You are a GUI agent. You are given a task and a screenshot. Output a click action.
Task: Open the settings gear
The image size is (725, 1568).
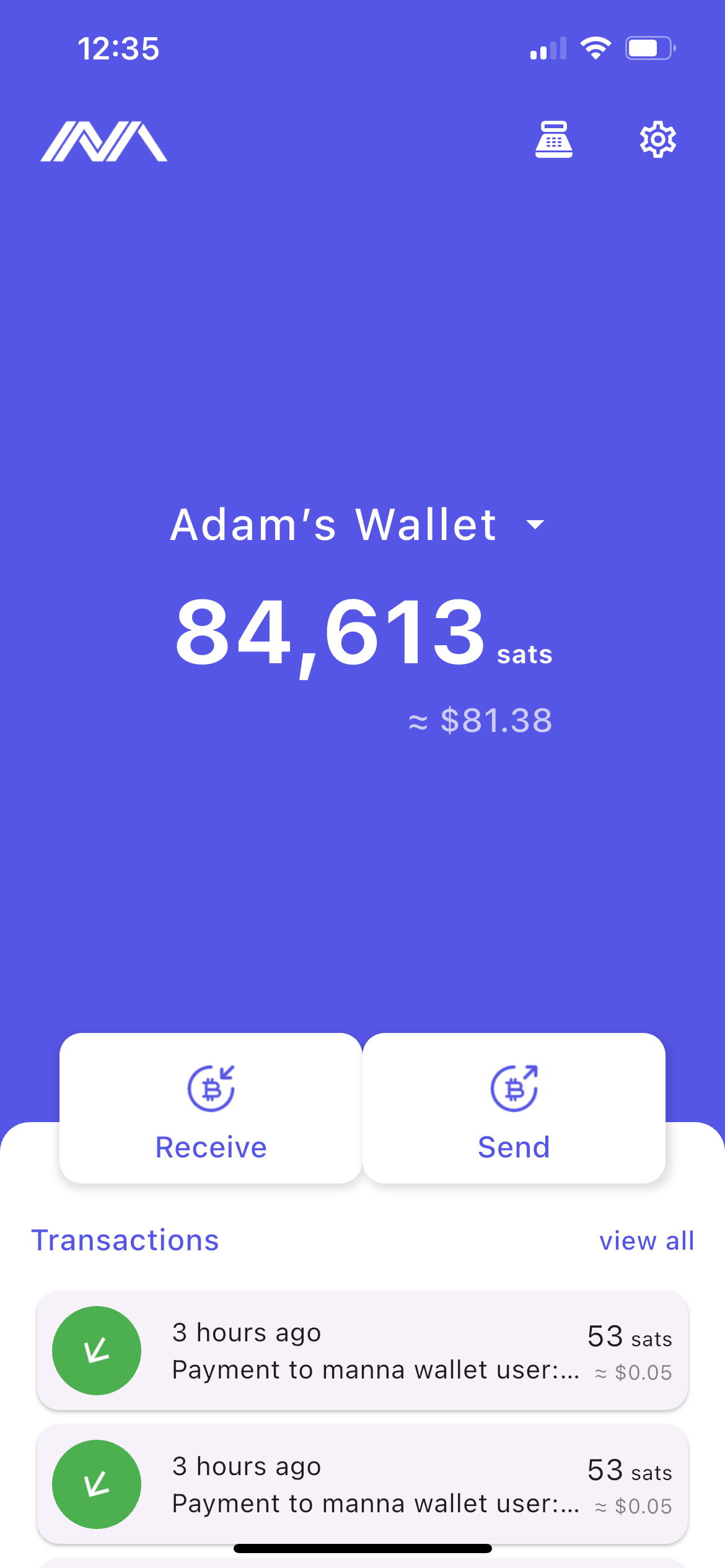pos(657,139)
